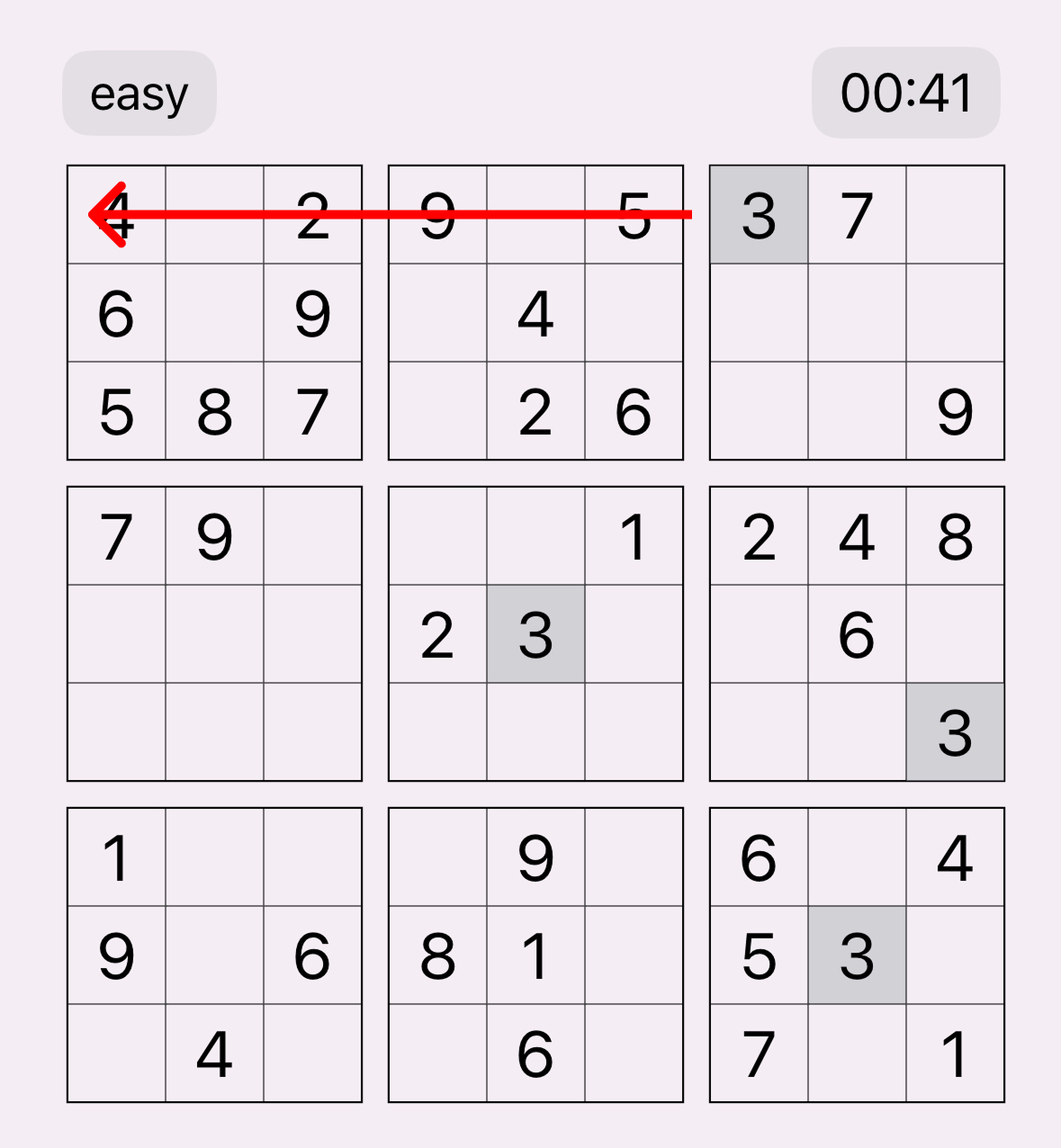Tap the 00:41 timer button
Viewport: 1061px width, 1148px height.
click(905, 93)
